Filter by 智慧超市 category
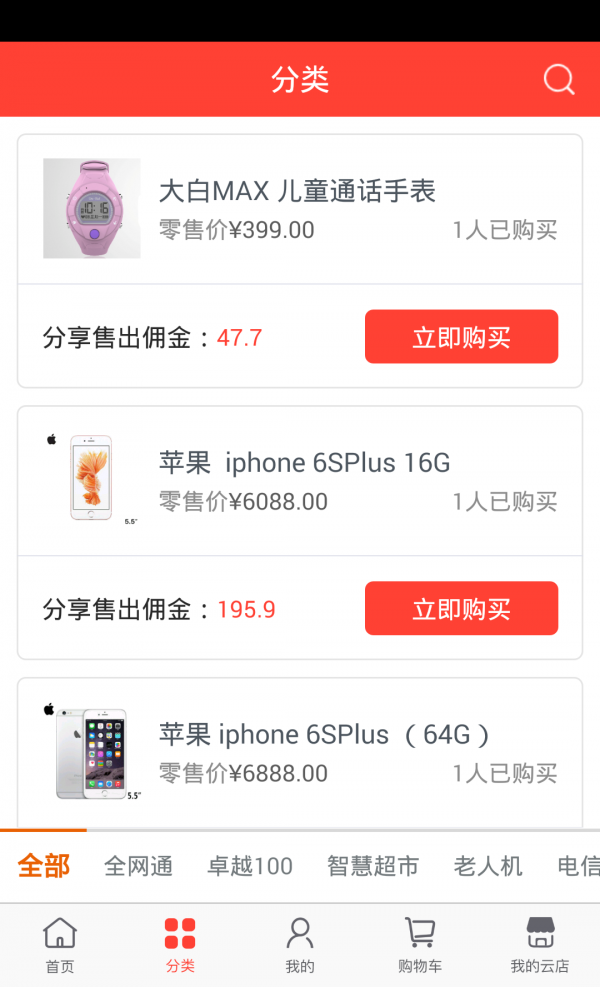The width and height of the screenshot is (600, 987). point(373,866)
